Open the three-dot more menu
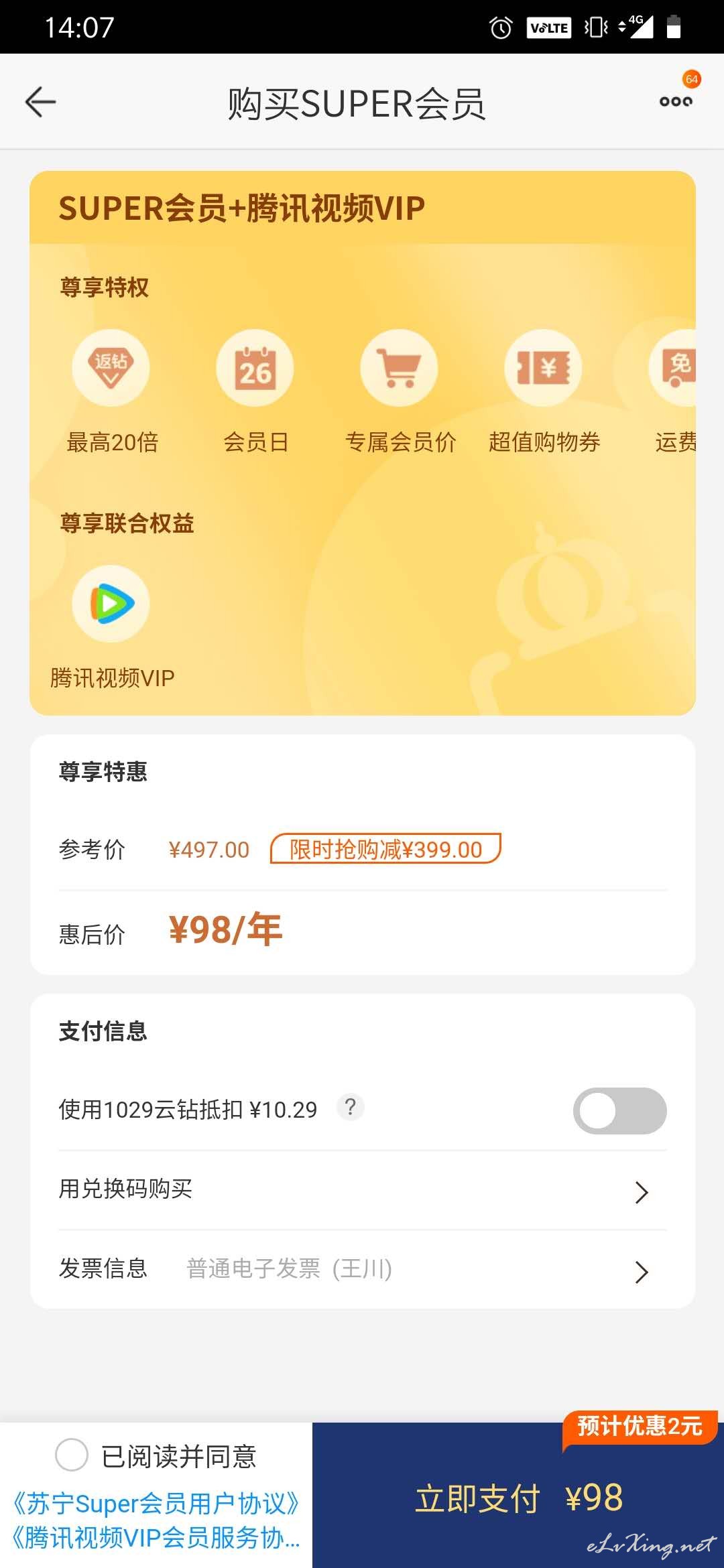The height and width of the screenshot is (1568, 724). 676,102
